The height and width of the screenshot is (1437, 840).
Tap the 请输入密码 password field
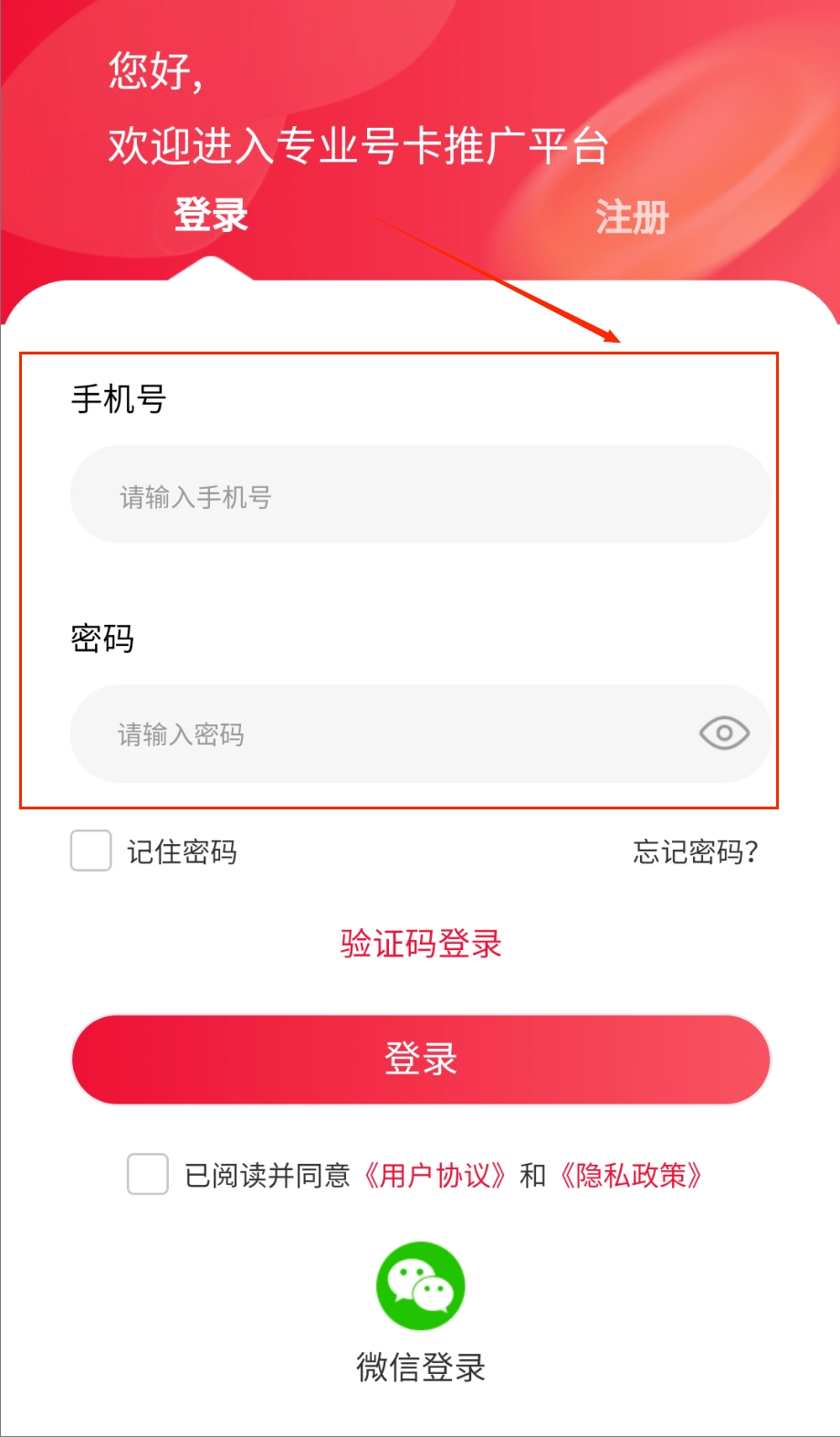383,734
